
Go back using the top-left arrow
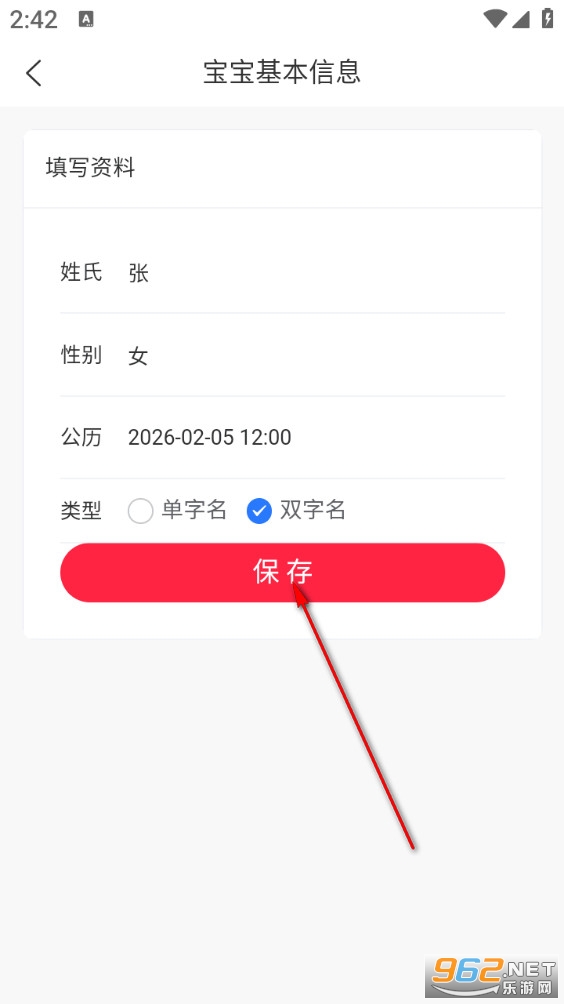pyautogui.click(x=34, y=72)
